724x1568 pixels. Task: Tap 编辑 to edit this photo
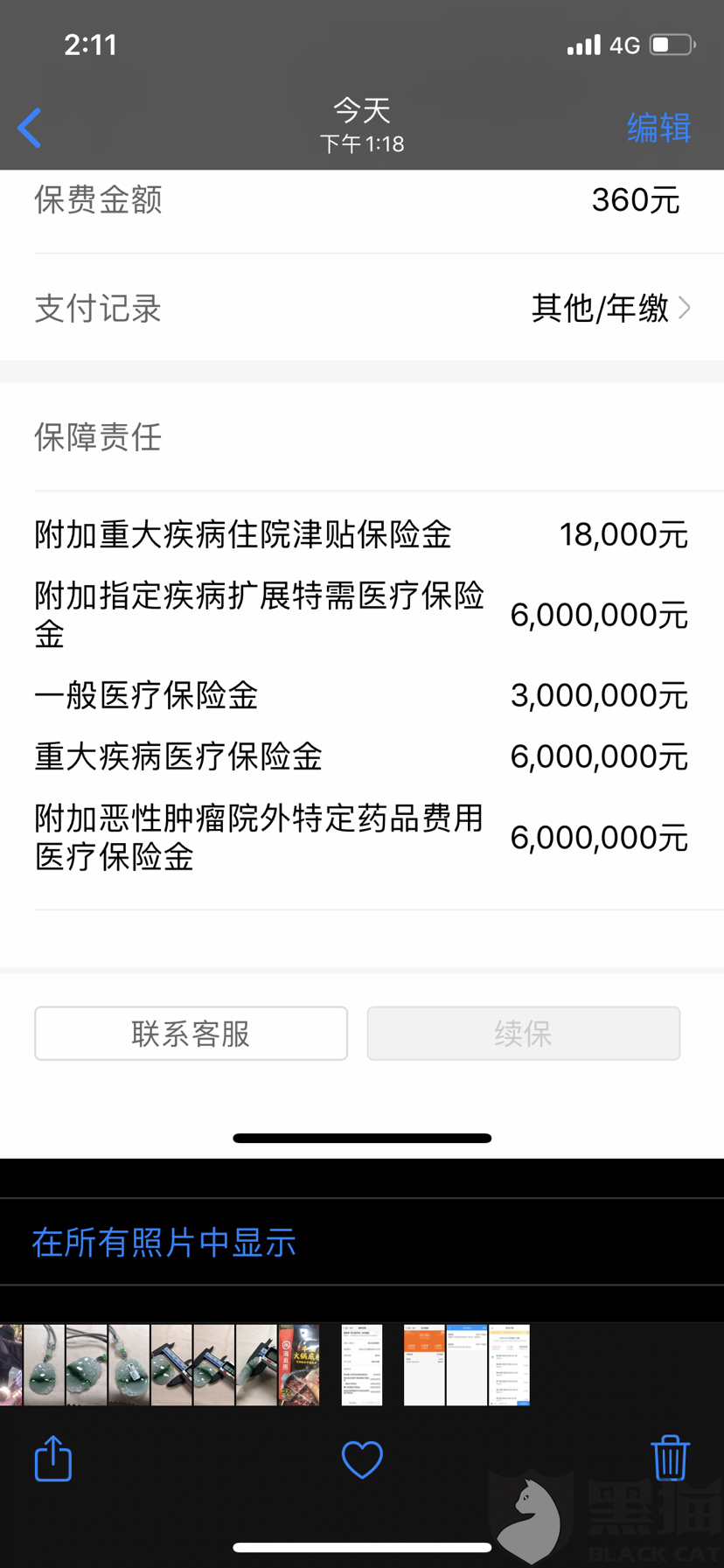(658, 128)
